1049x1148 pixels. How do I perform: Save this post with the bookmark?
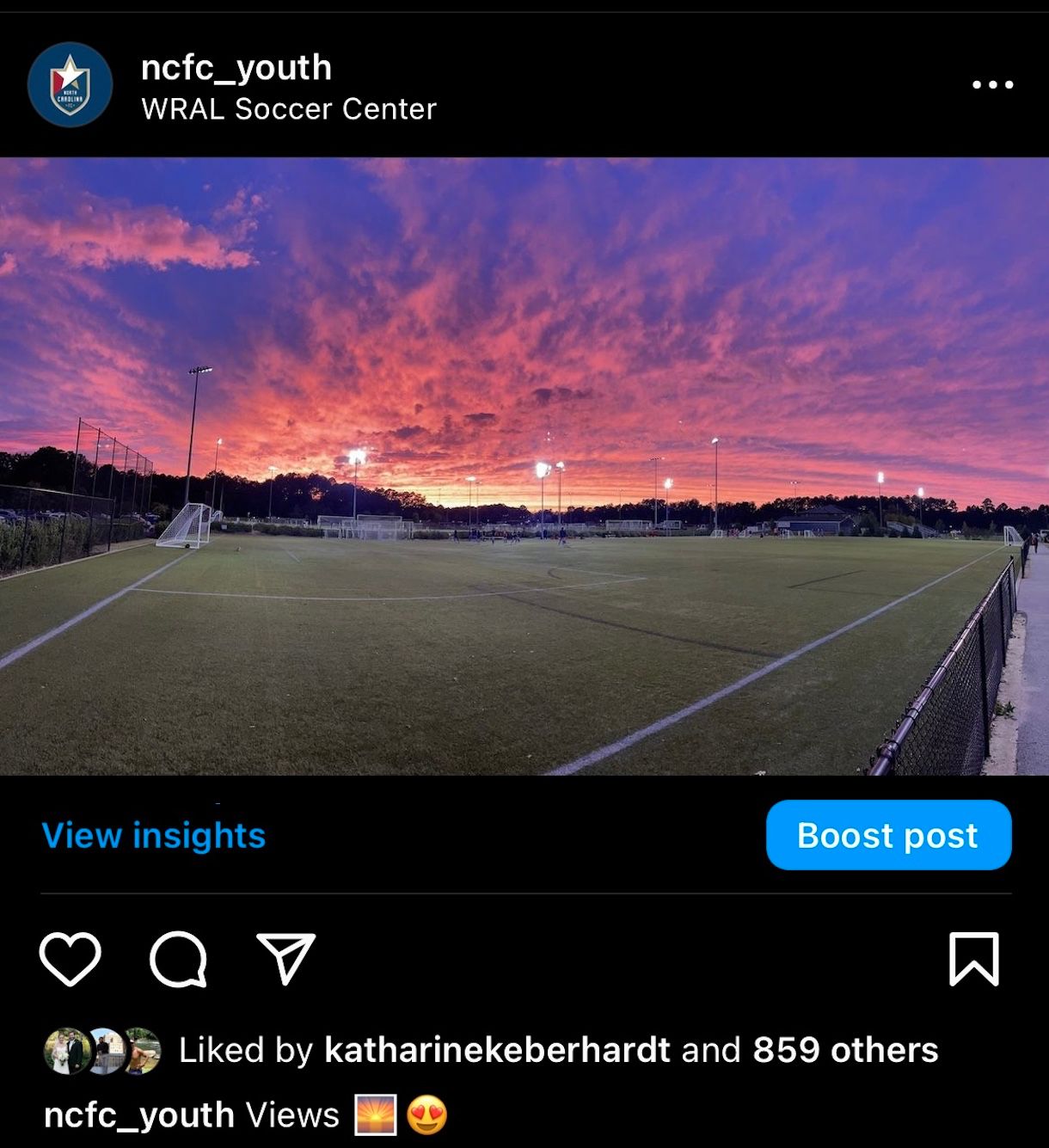(973, 958)
